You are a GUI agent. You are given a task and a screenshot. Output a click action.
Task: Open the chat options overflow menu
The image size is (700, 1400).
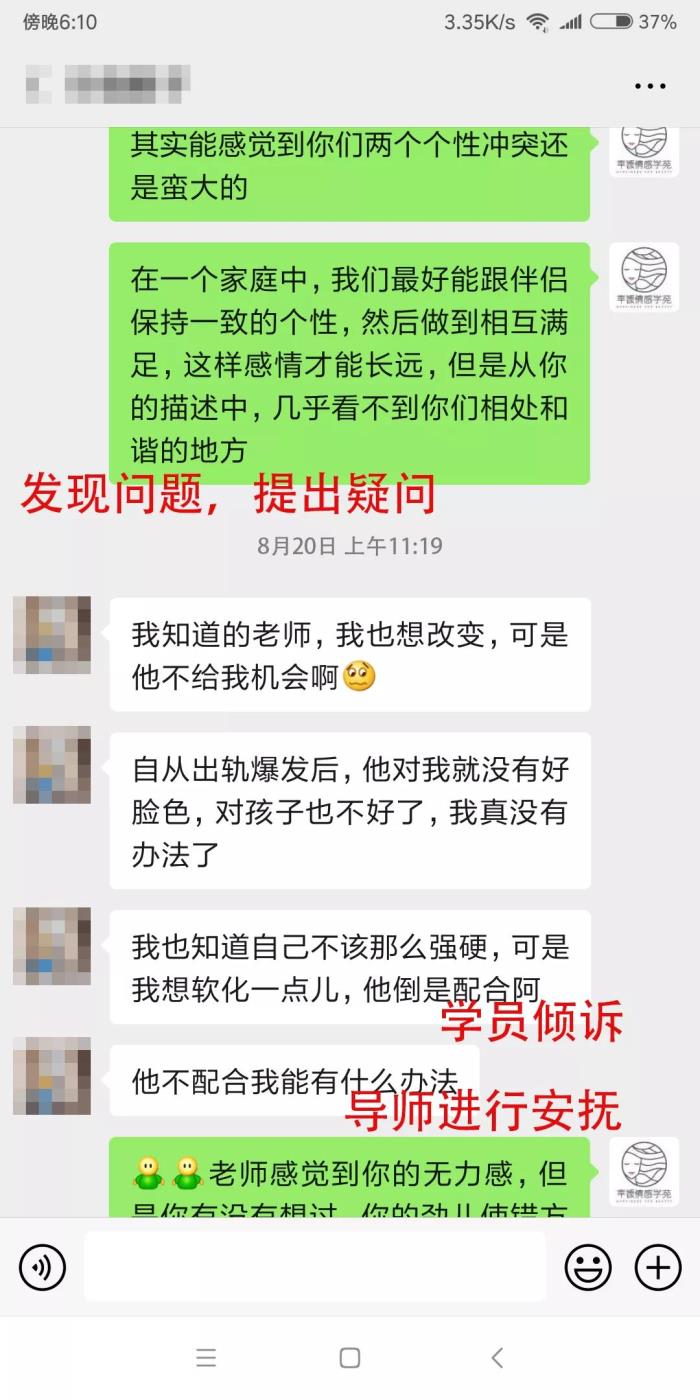coord(650,86)
